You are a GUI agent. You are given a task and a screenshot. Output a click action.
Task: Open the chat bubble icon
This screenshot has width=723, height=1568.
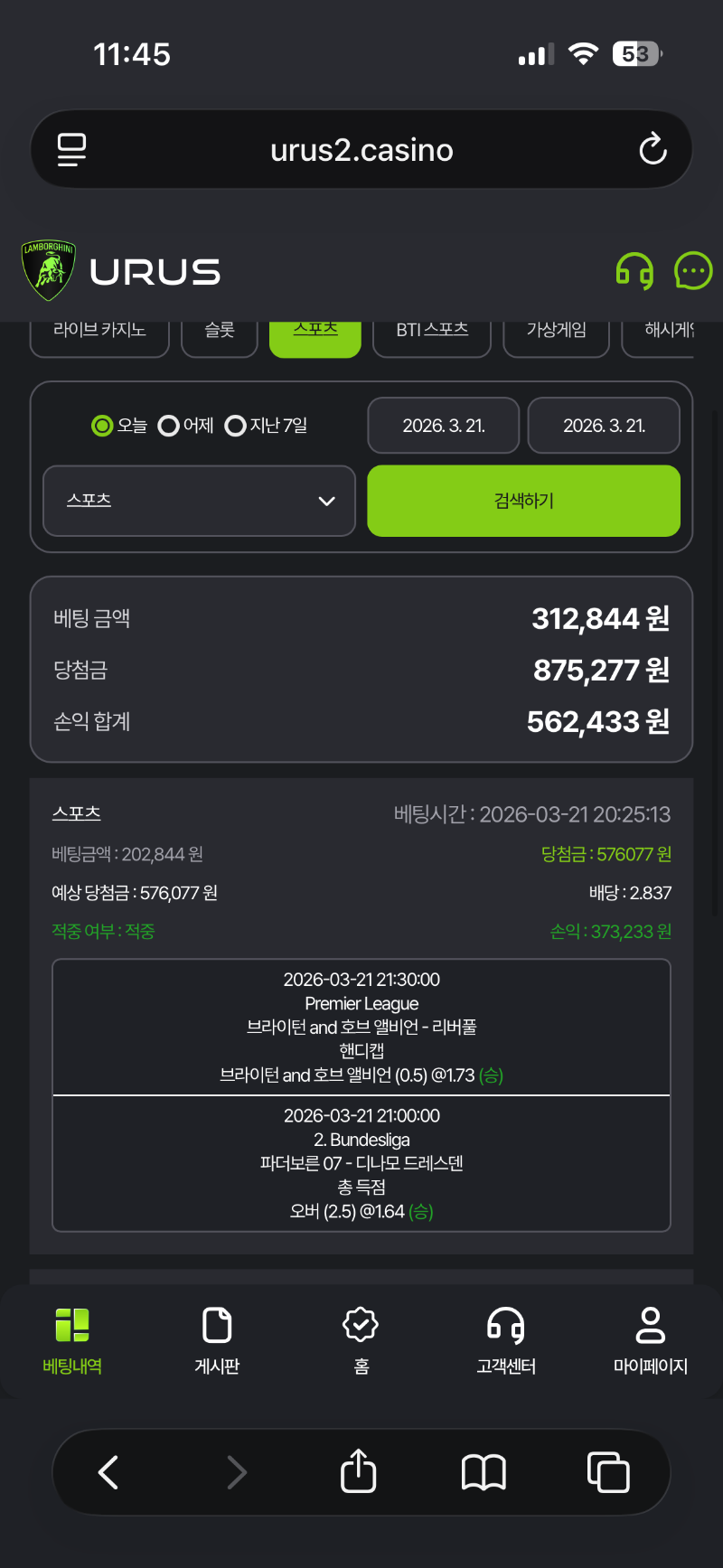[x=693, y=271]
